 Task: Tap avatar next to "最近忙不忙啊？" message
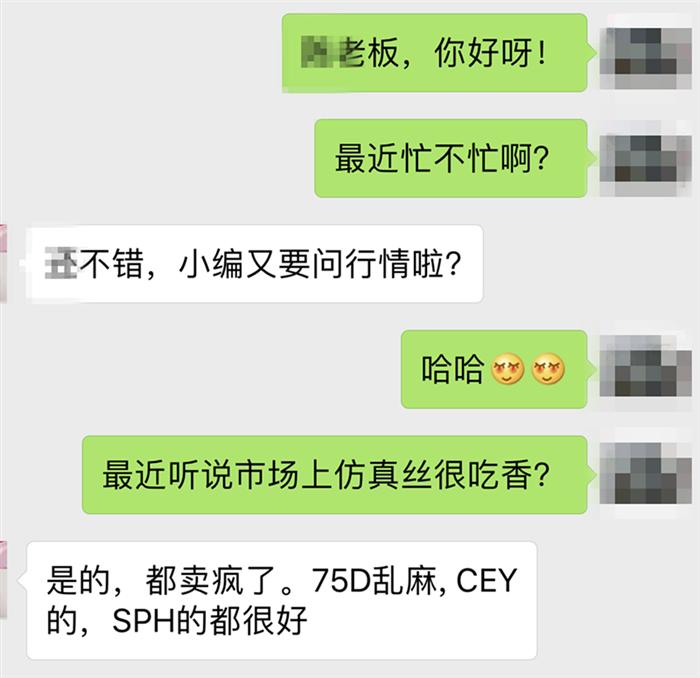647,157
